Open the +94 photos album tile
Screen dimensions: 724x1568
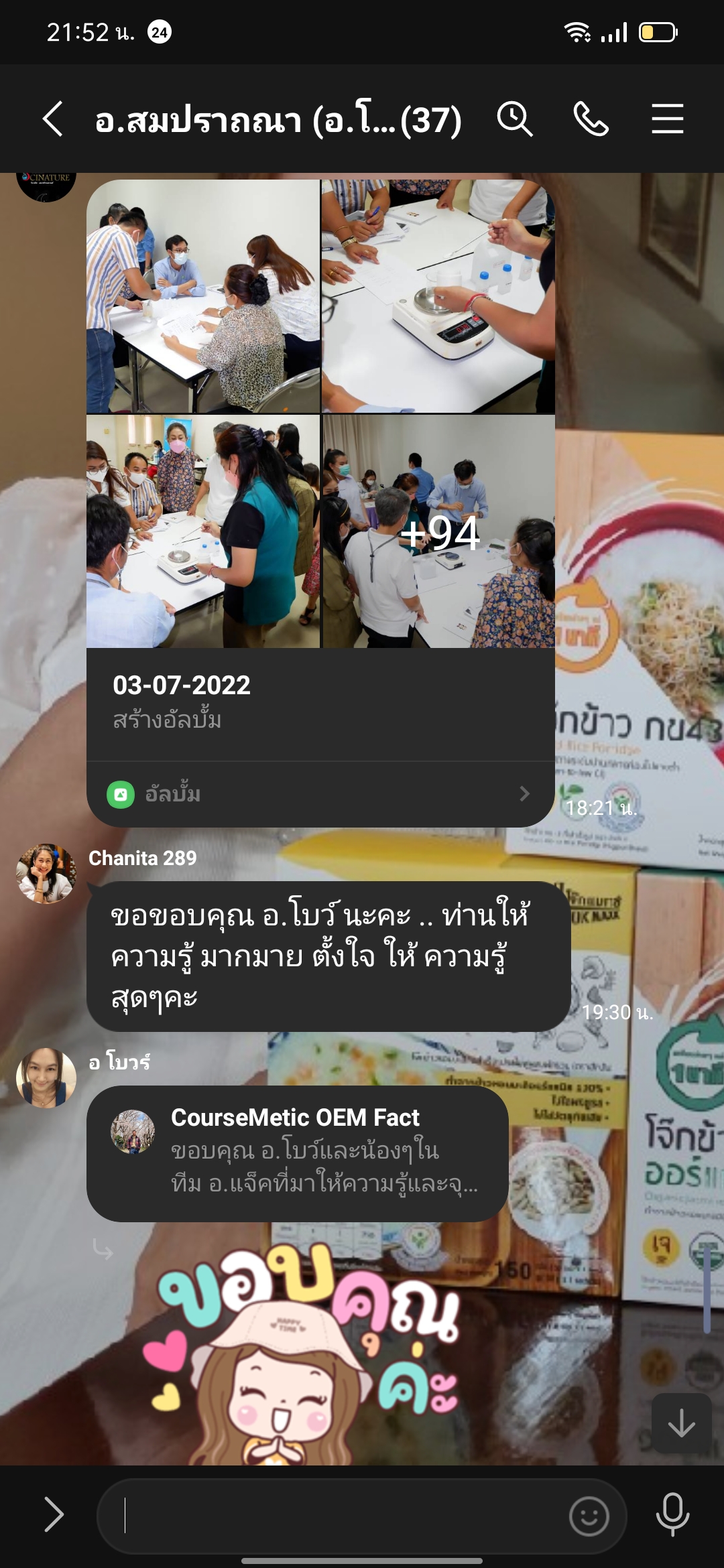click(438, 531)
